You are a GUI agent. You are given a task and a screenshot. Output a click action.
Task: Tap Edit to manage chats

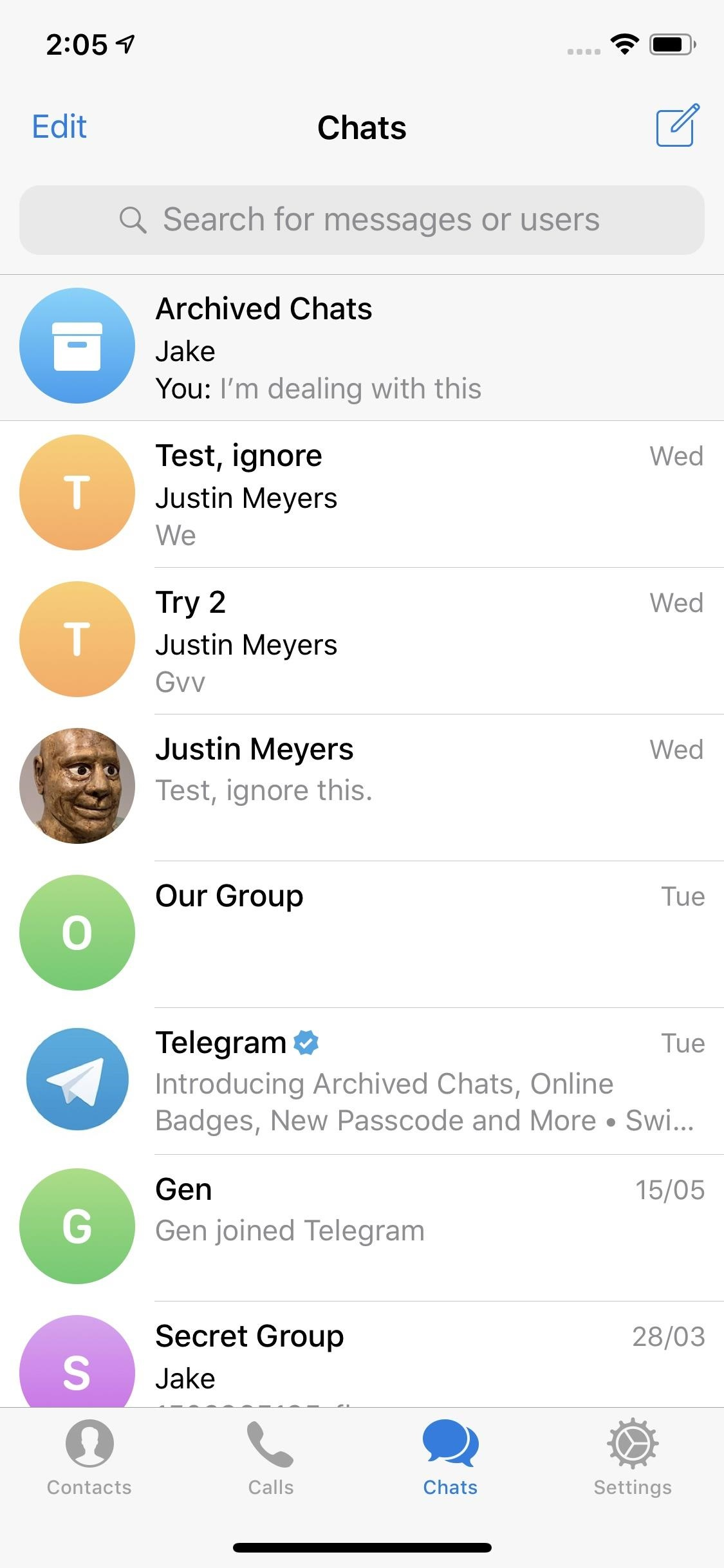(x=59, y=127)
